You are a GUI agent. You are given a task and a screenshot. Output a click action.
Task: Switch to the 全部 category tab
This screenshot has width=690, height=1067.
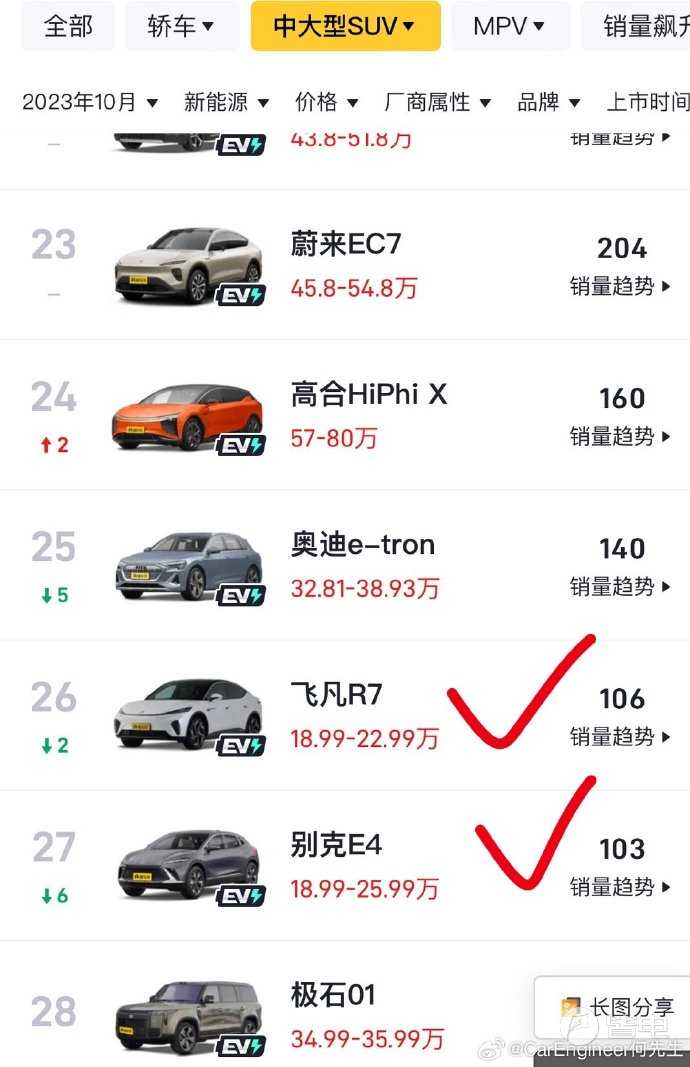pyautogui.click(x=68, y=26)
